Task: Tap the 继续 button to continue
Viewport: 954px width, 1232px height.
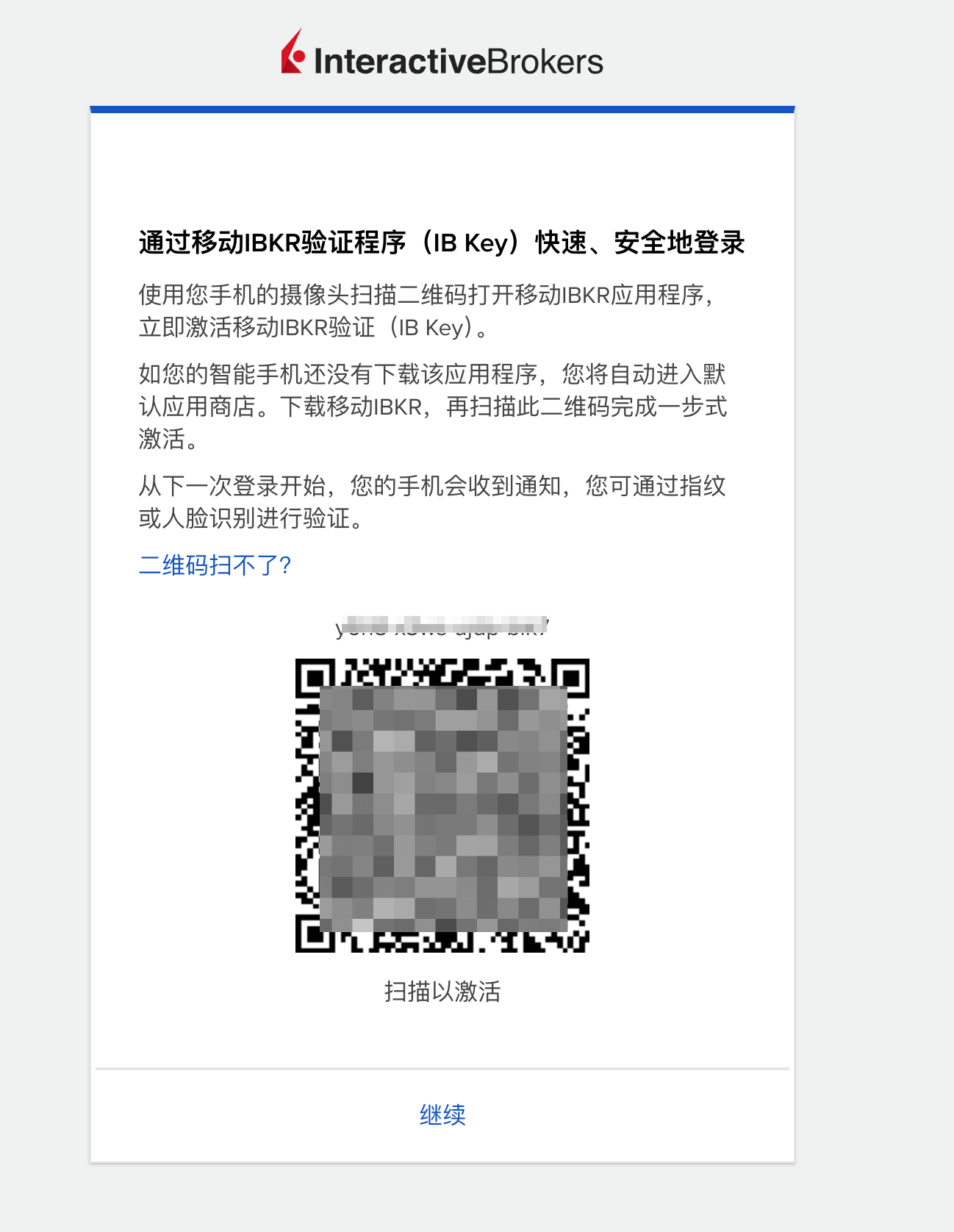Action: (x=442, y=1115)
